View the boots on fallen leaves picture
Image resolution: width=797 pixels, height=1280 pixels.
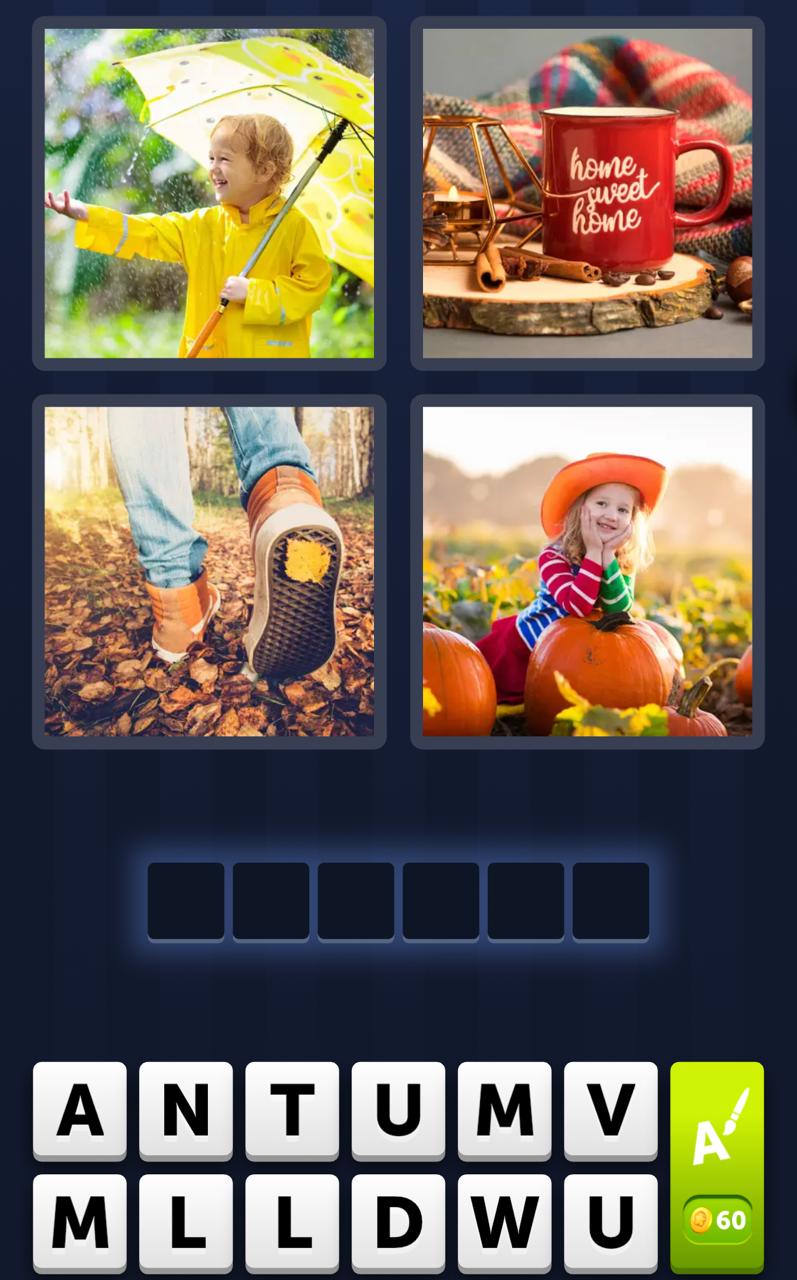[x=209, y=571]
